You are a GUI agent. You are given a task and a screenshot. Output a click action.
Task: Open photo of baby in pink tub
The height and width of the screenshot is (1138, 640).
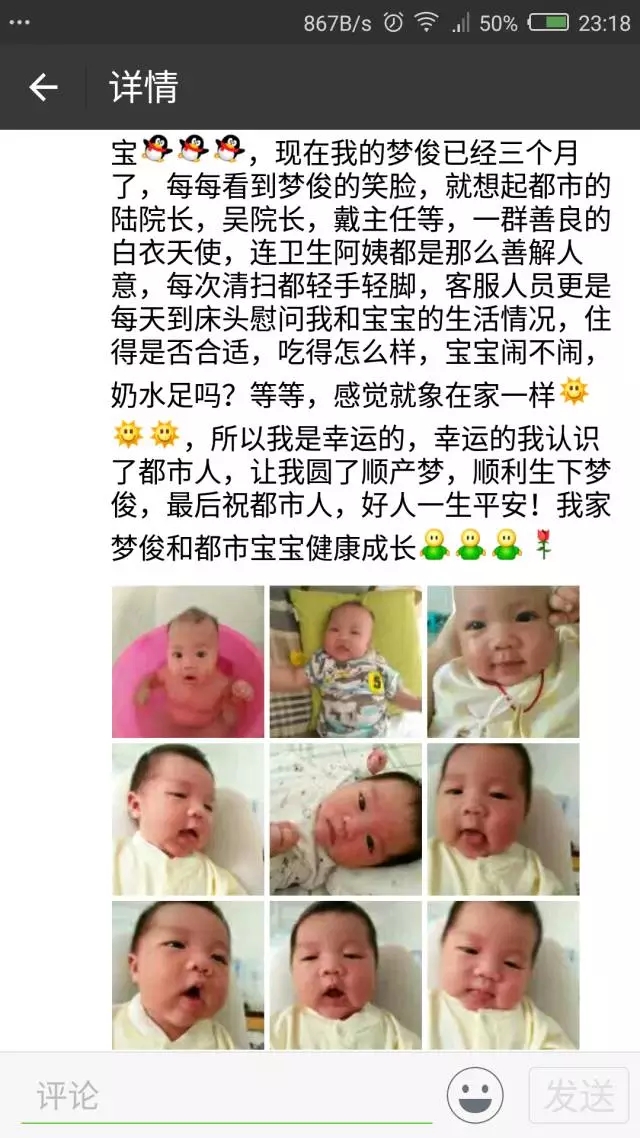188,662
